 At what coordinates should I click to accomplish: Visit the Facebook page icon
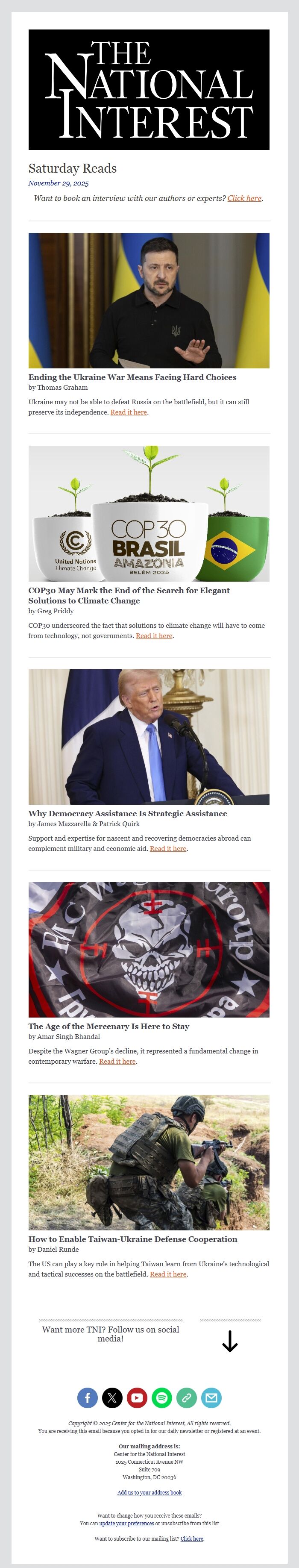point(87,1397)
